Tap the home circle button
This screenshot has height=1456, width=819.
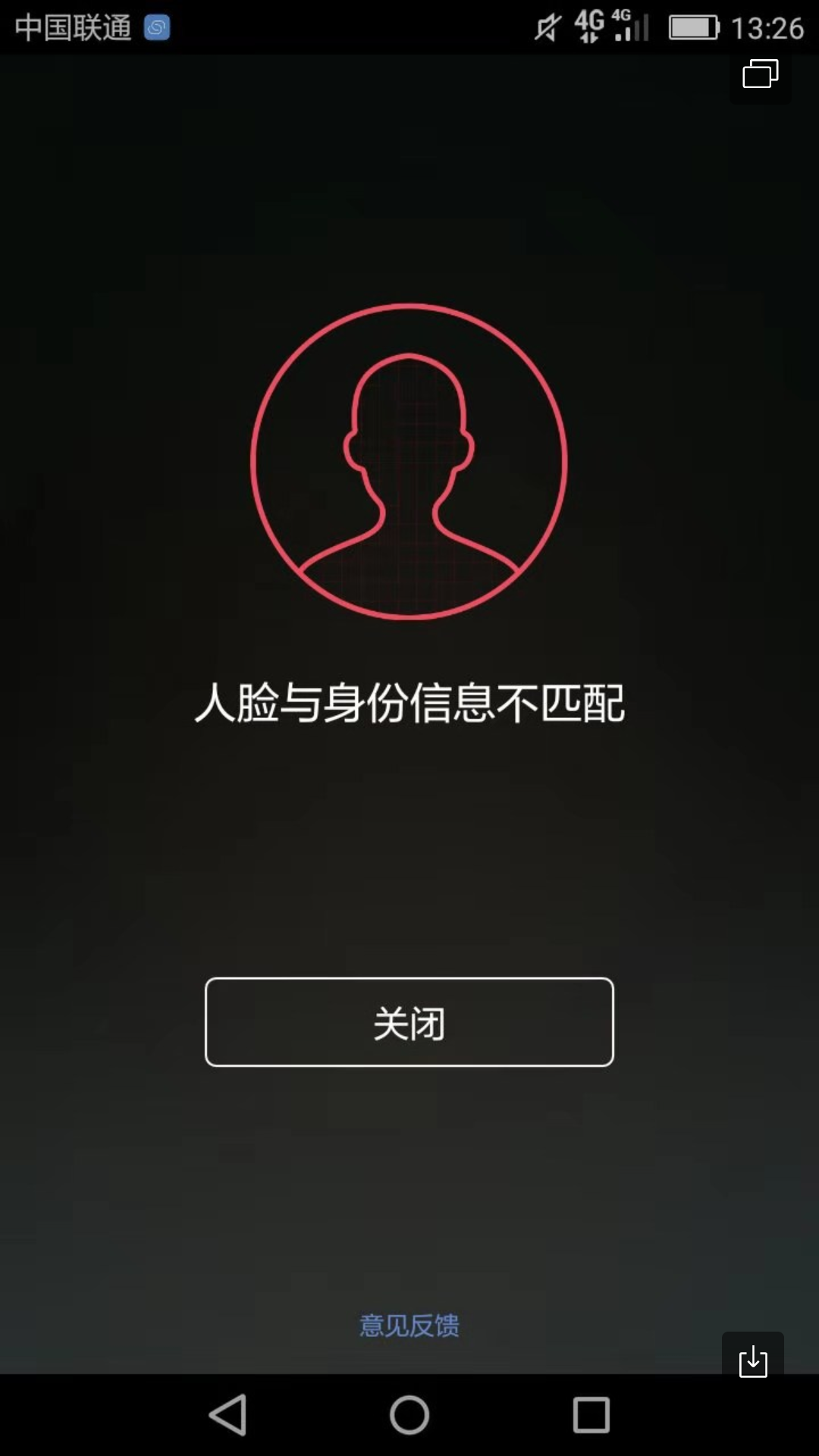(409, 1415)
